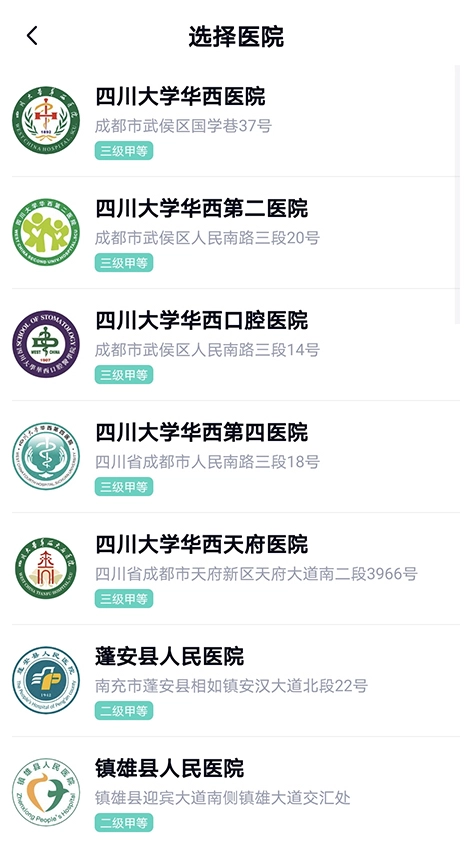Go back from hospital selection page

click(32, 36)
